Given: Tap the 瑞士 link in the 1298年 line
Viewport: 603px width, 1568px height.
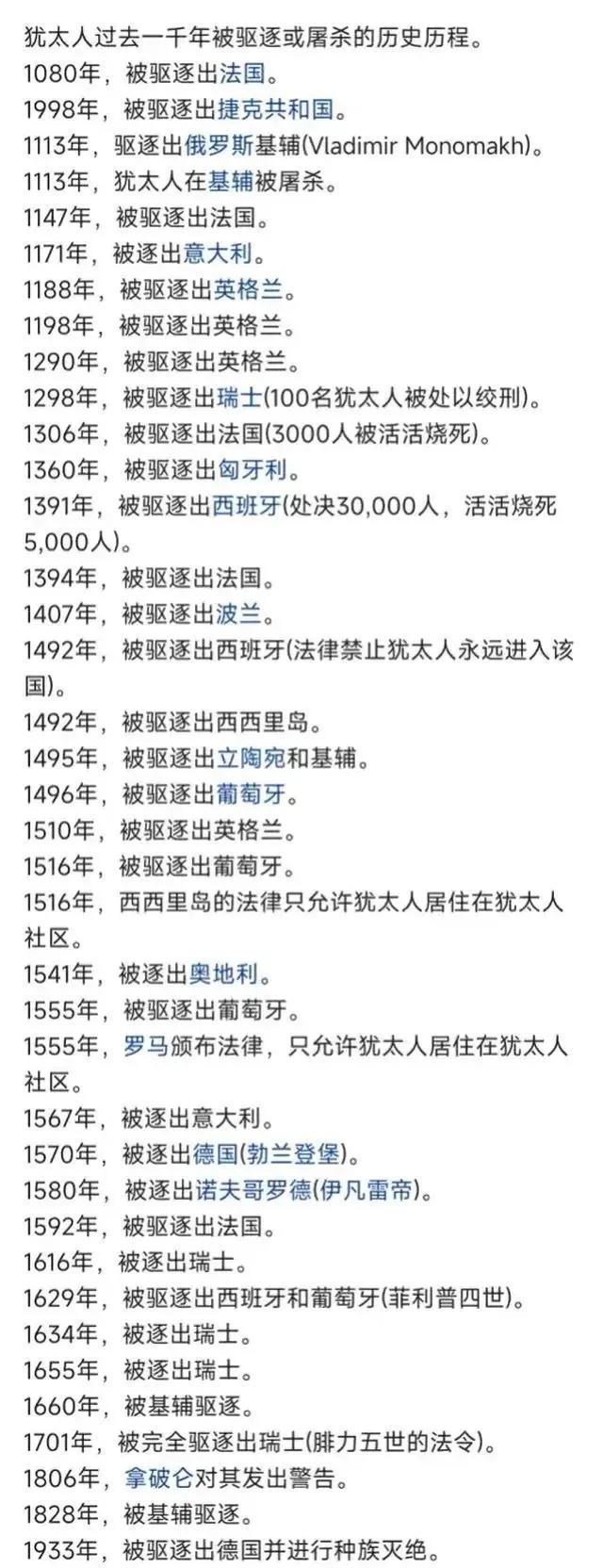Looking at the screenshot, I should (240, 398).
